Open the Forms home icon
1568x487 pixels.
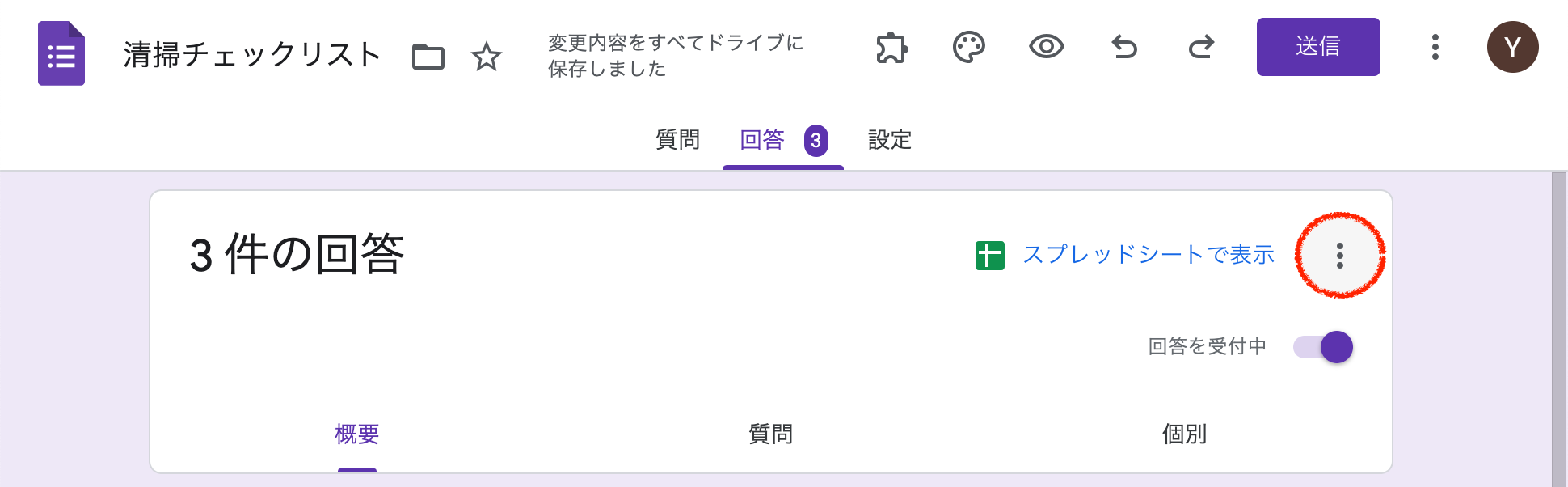click(x=61, y=54)
